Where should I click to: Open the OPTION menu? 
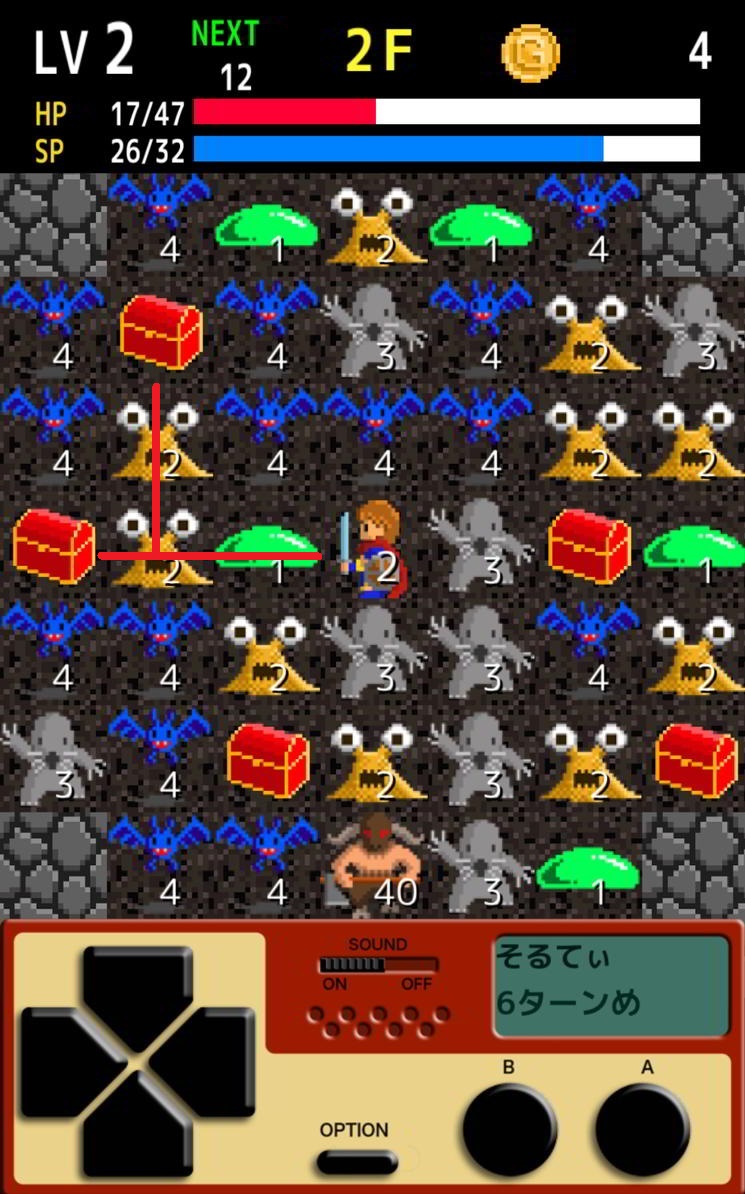click(x=357, y=1162)
